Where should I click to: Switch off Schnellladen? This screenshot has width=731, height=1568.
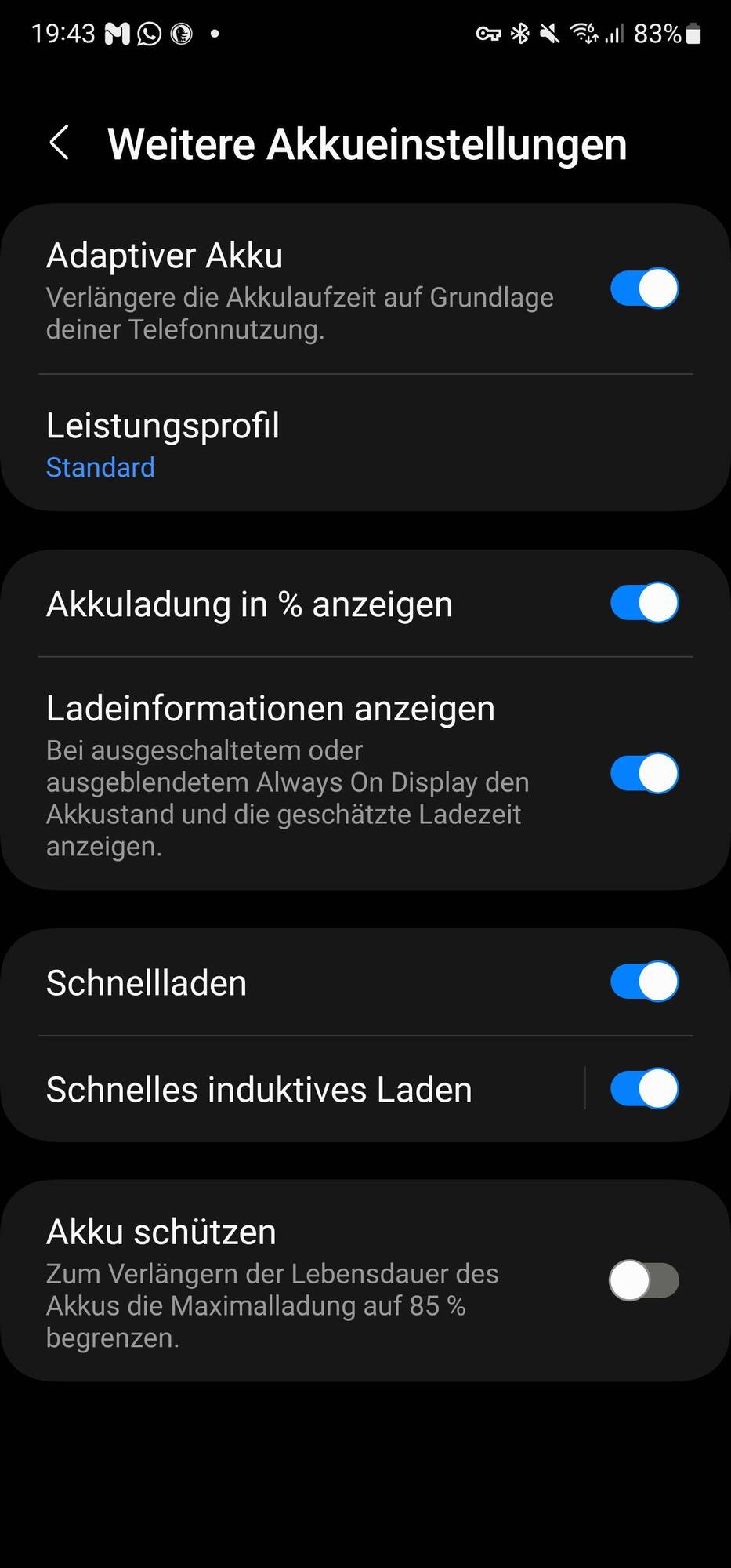(x=644, y=982)
